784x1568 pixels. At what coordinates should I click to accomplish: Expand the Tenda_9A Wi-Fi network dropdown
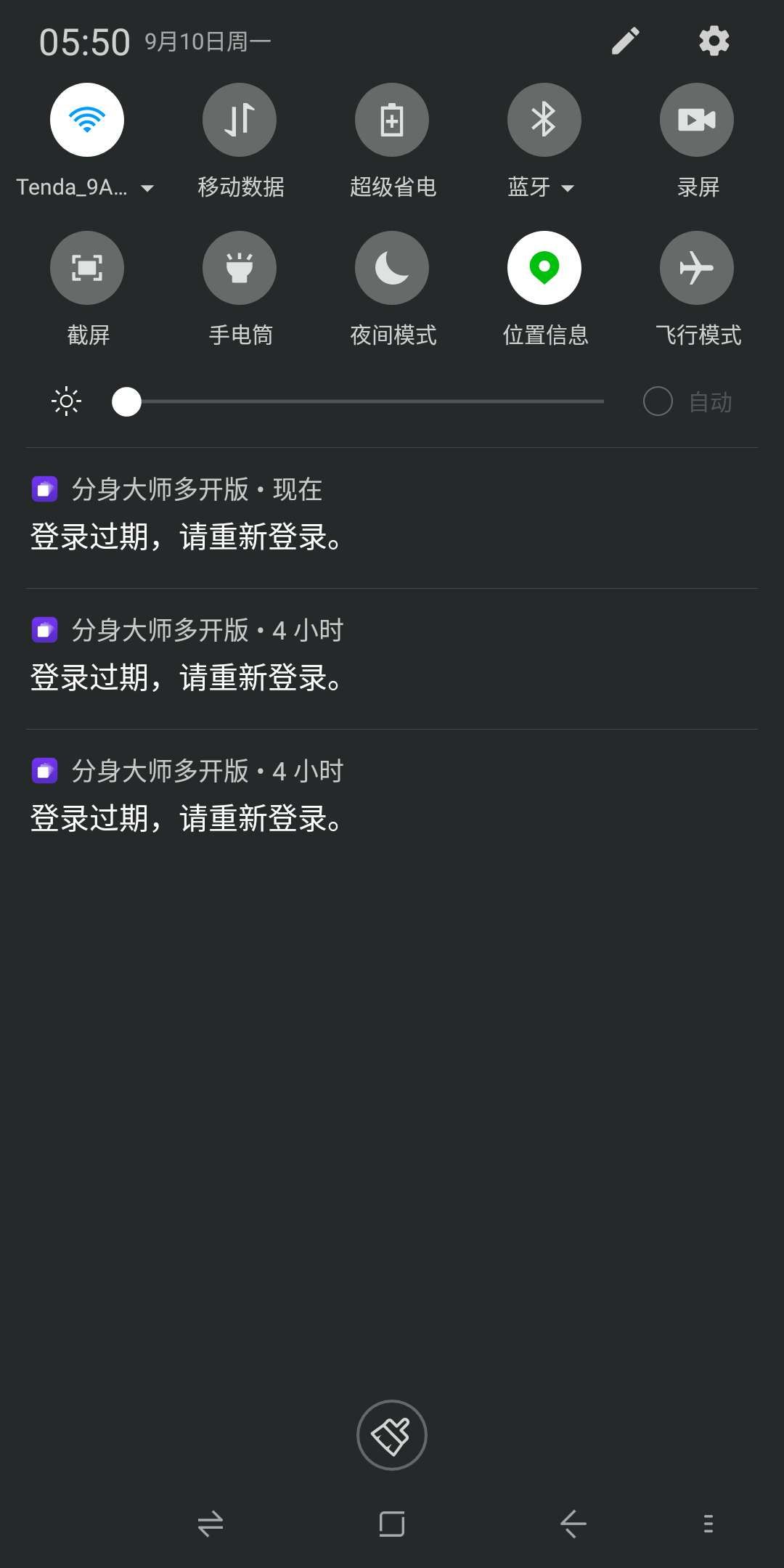[147, 188]
